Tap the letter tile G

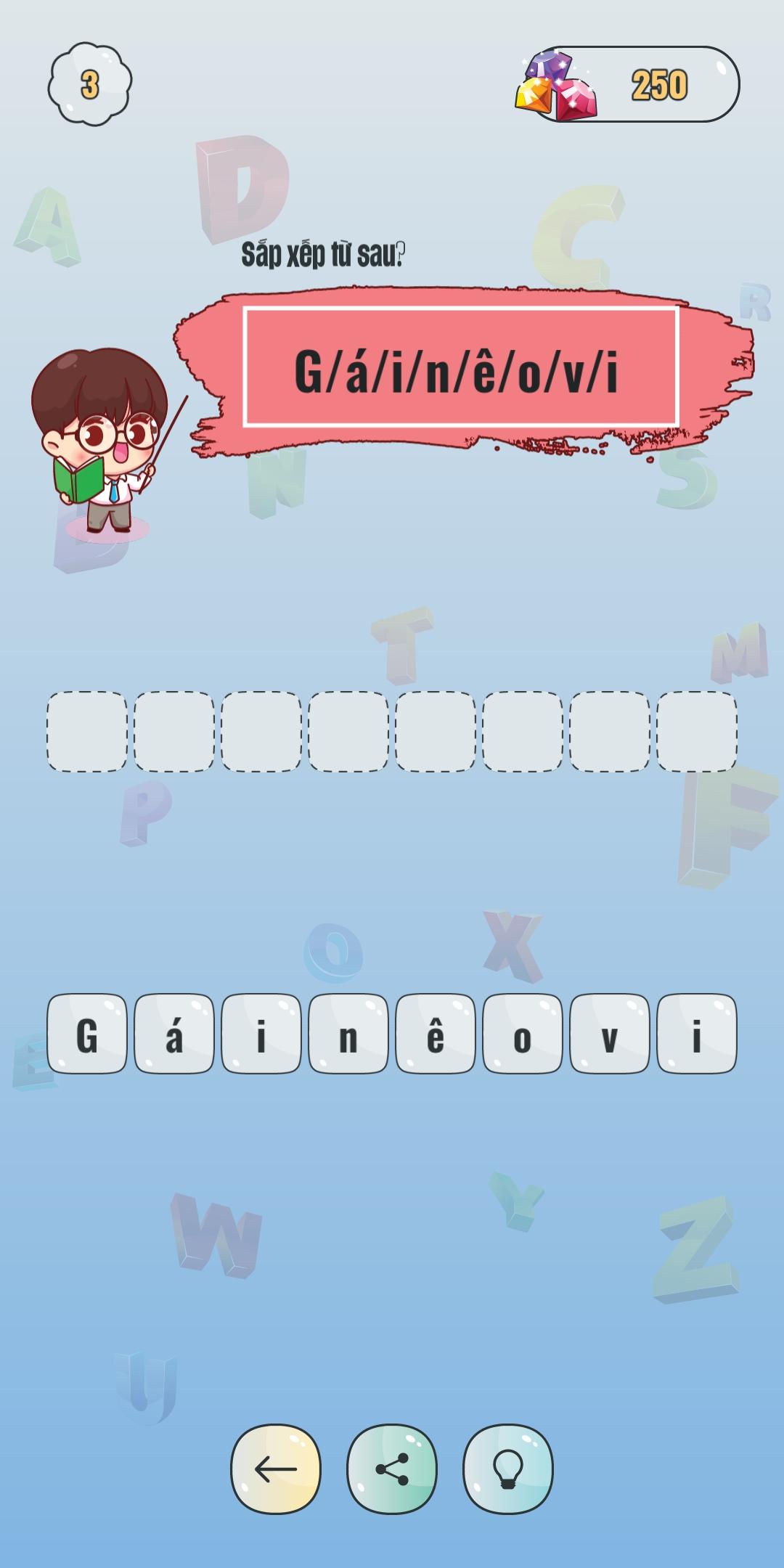(x=87, y=1034)
